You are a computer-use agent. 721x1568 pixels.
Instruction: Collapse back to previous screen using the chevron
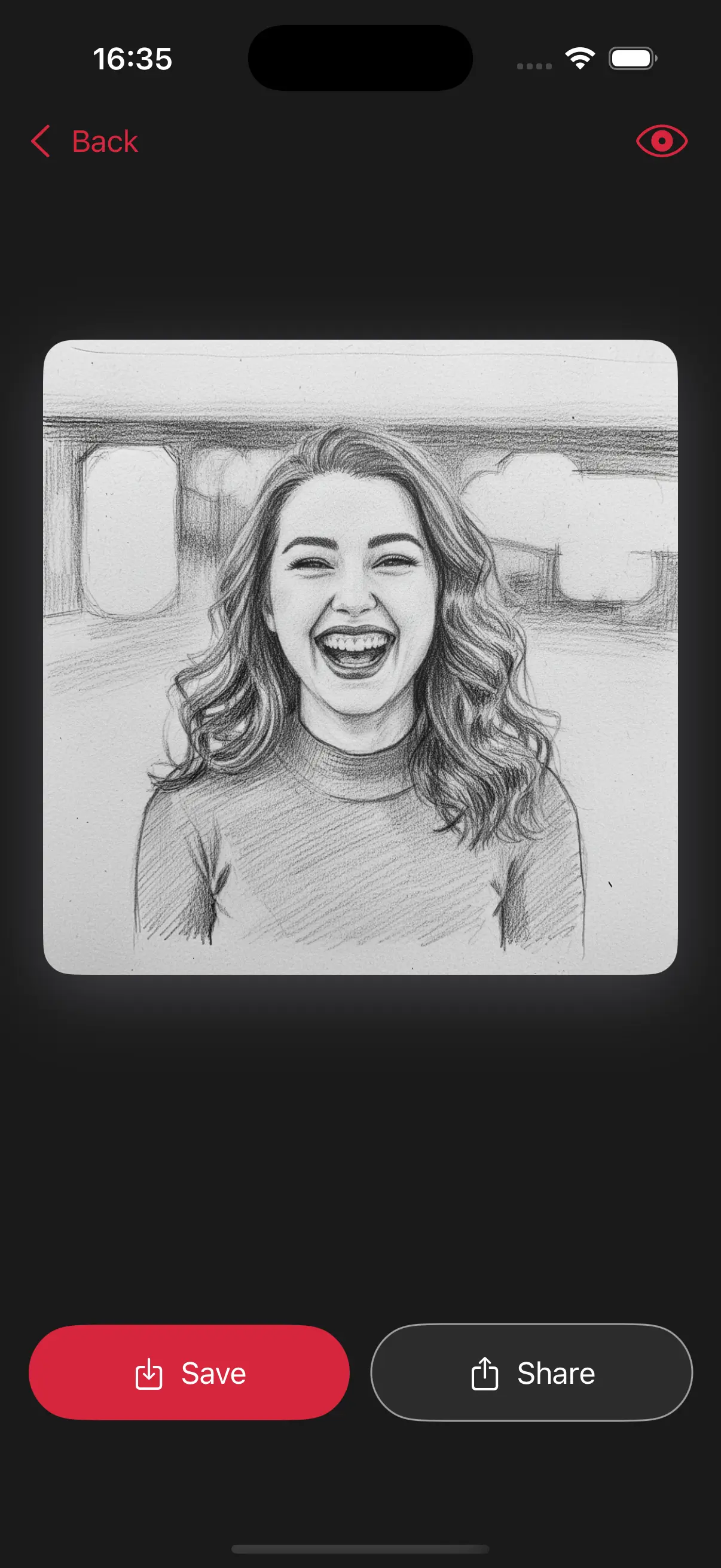pos(40,142)
